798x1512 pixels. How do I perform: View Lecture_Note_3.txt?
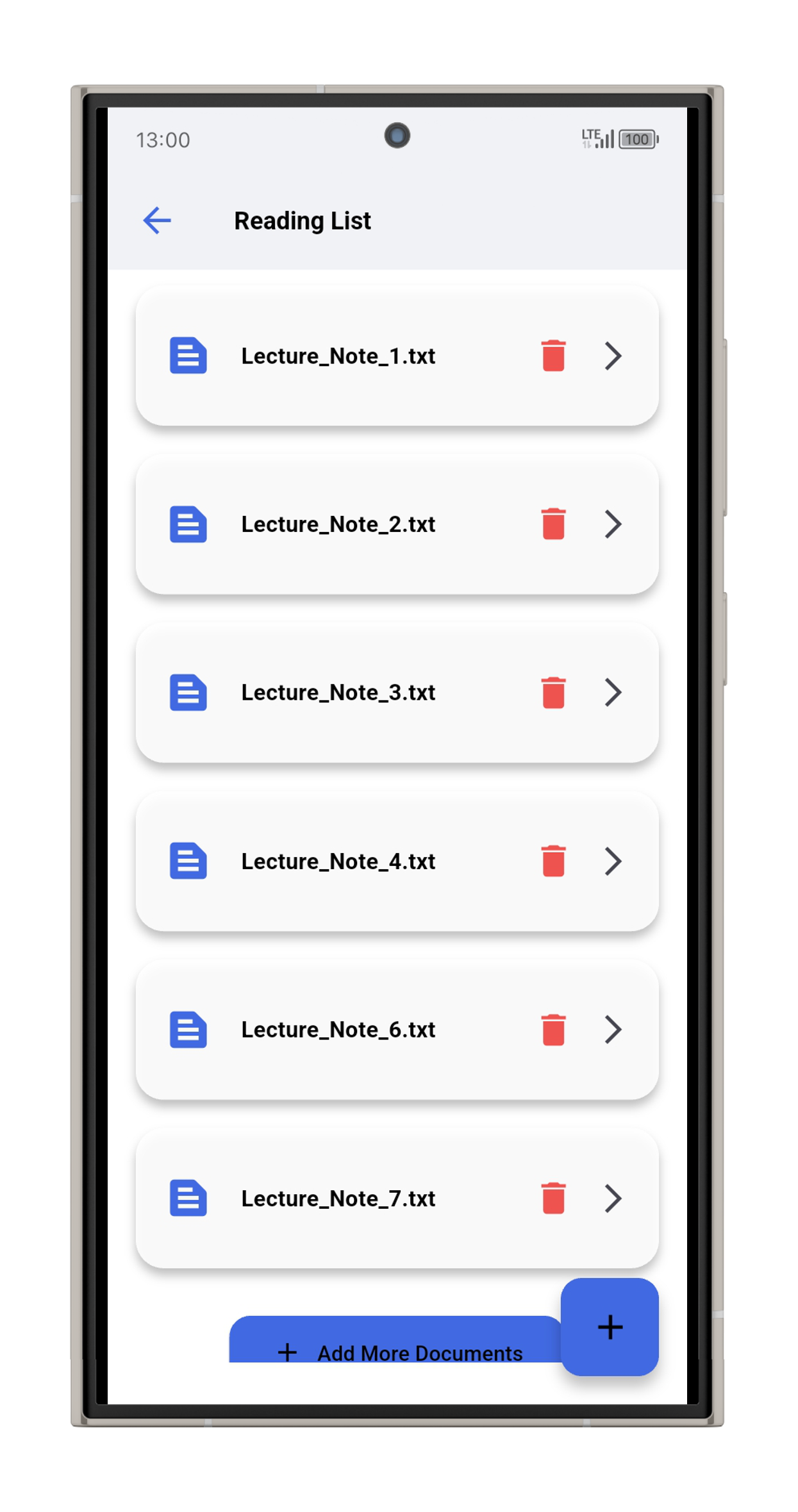[338, 693]
